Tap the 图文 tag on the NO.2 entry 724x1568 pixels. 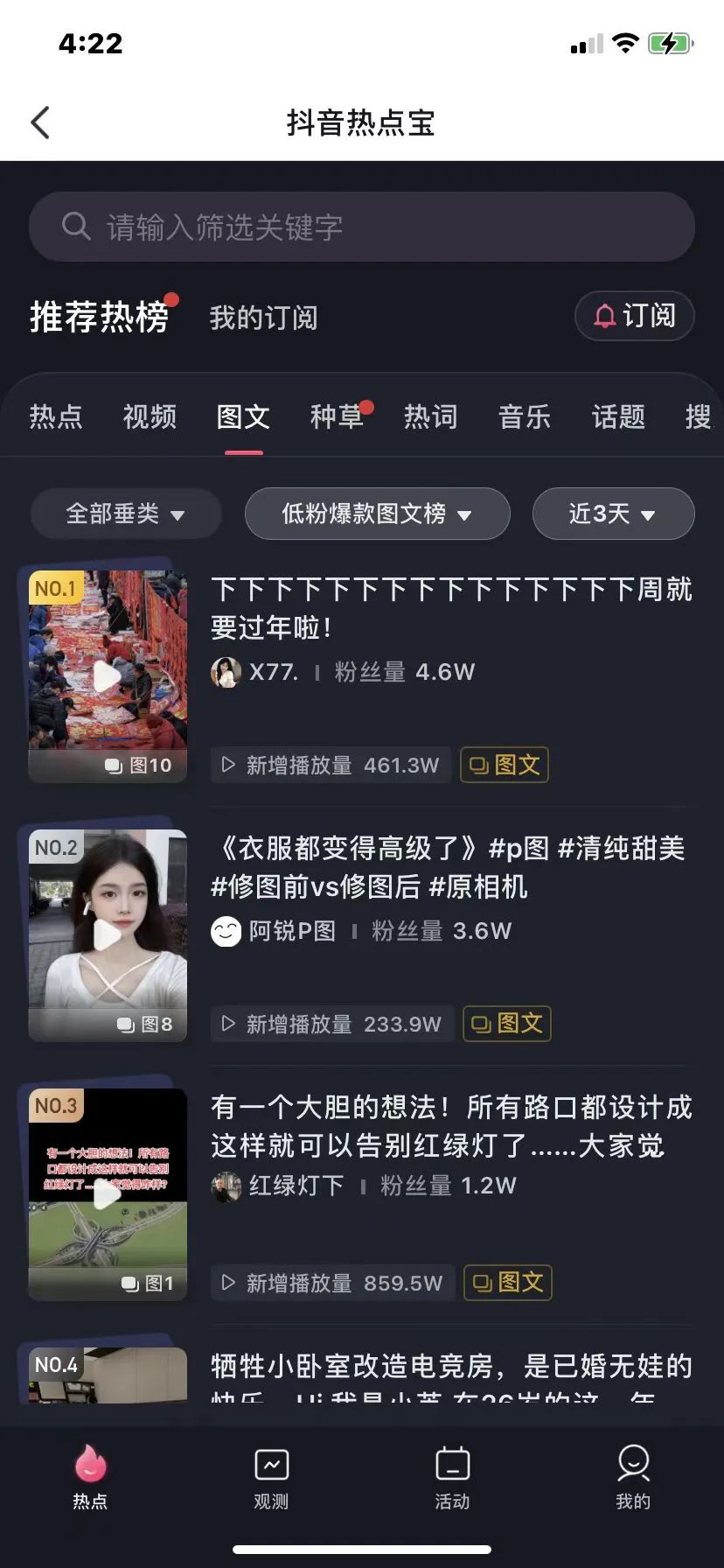coord(505,1023)
